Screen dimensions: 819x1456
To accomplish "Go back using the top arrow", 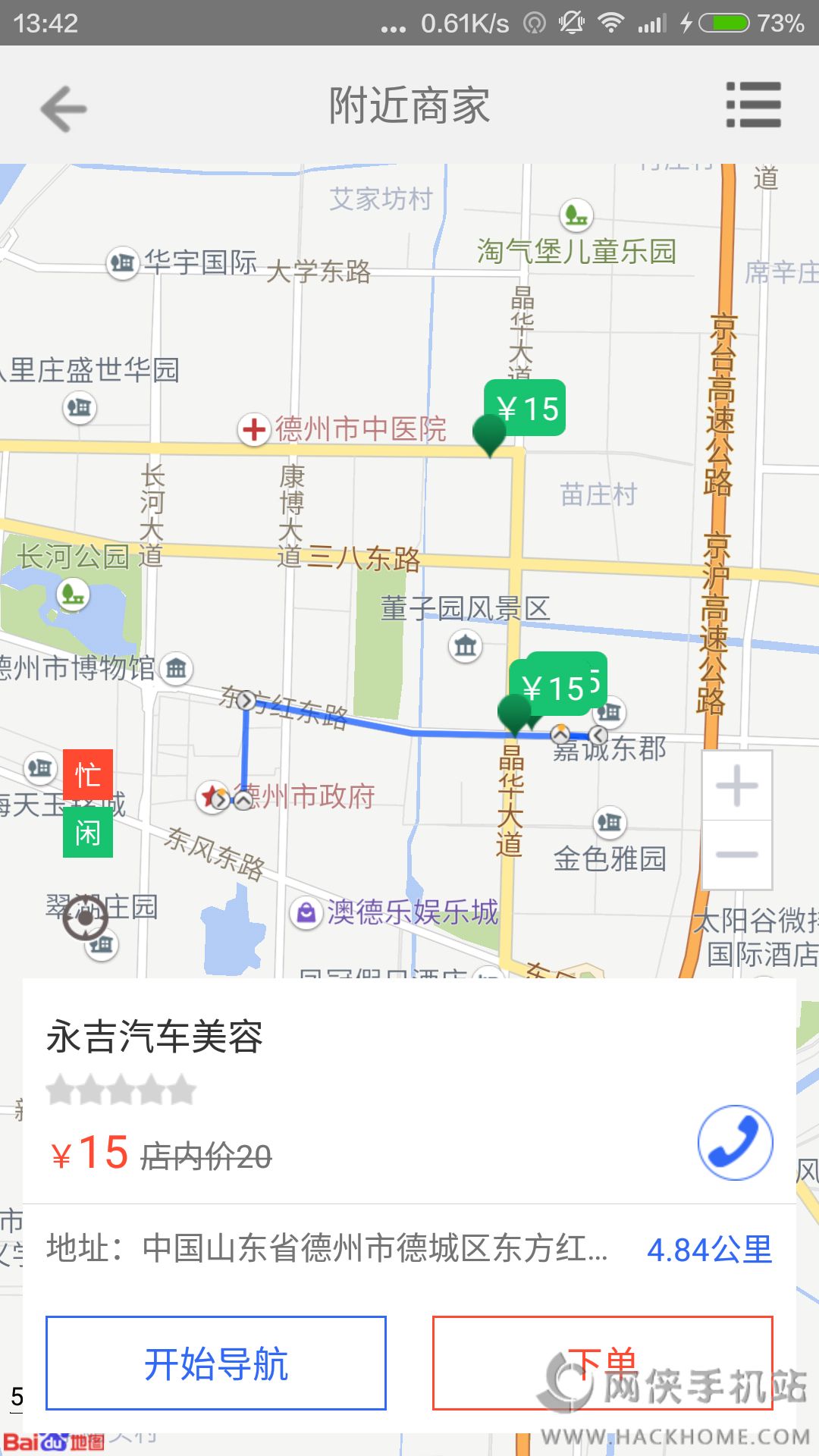I will (x=64, y=108).
